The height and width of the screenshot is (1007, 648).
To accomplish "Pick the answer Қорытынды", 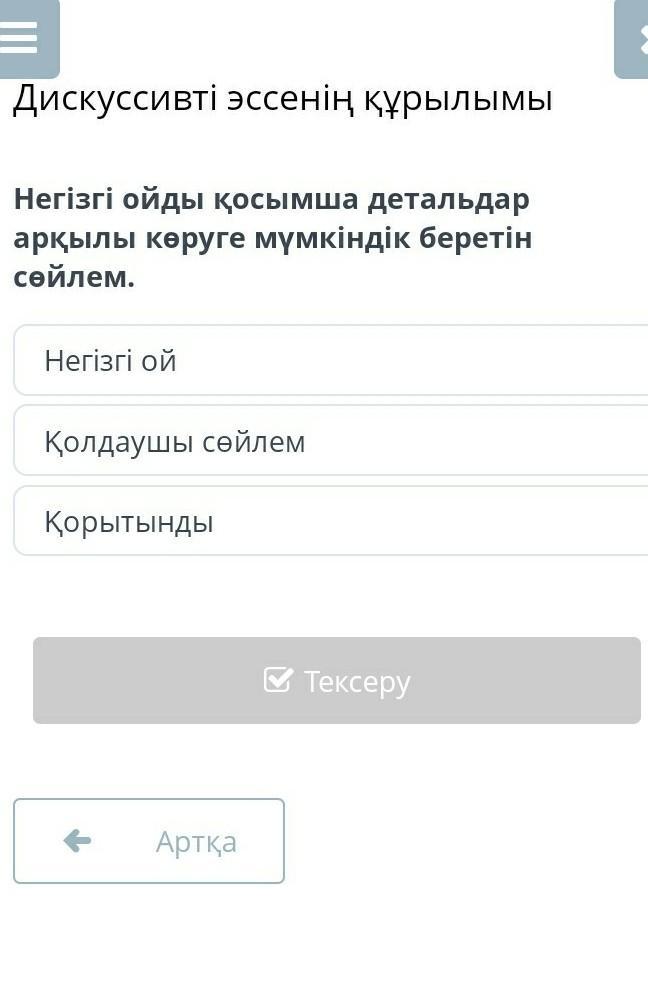I will pyautogui.click(x=331, y=521).
